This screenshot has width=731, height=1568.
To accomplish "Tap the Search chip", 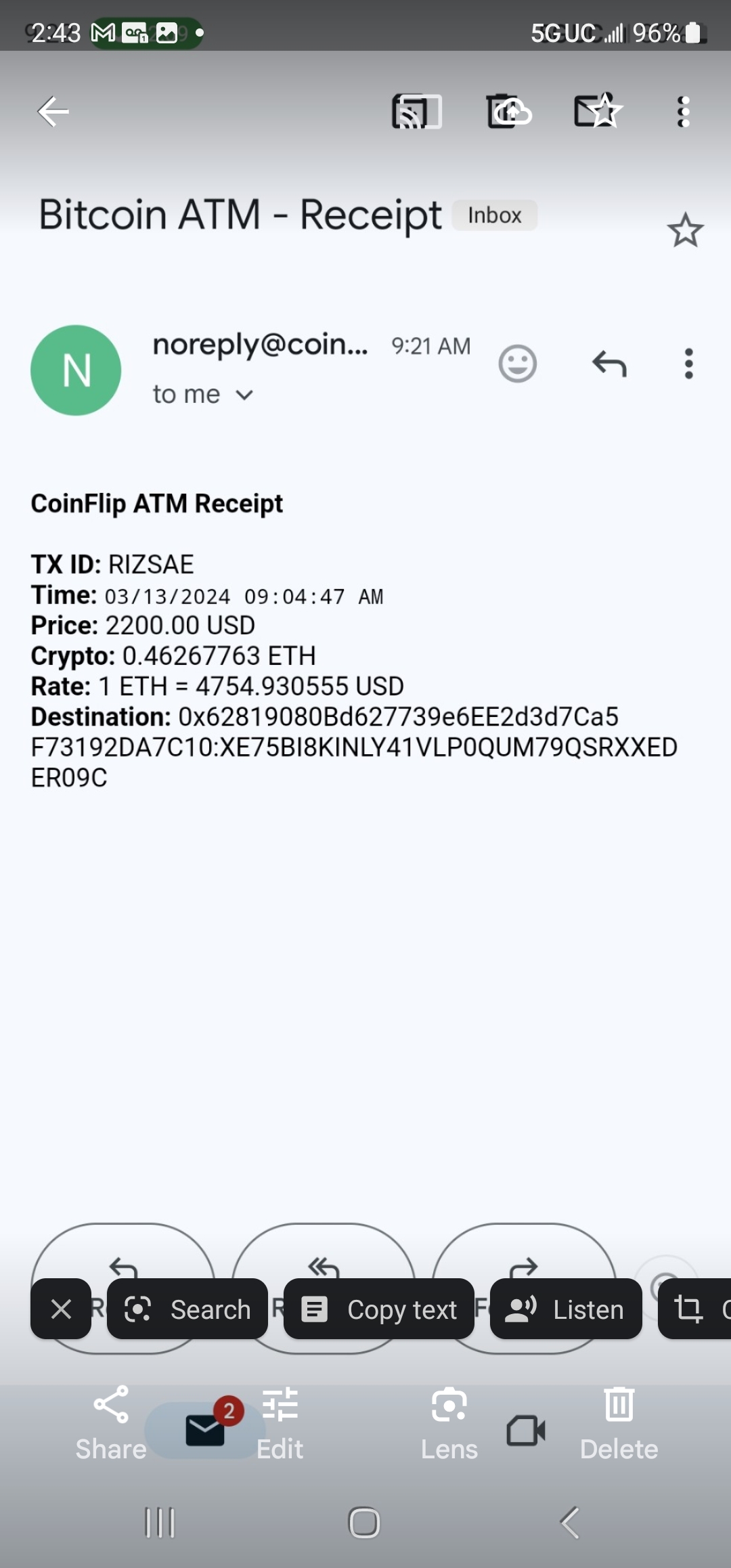I will pyautogui.click(x=187, y=1309).
